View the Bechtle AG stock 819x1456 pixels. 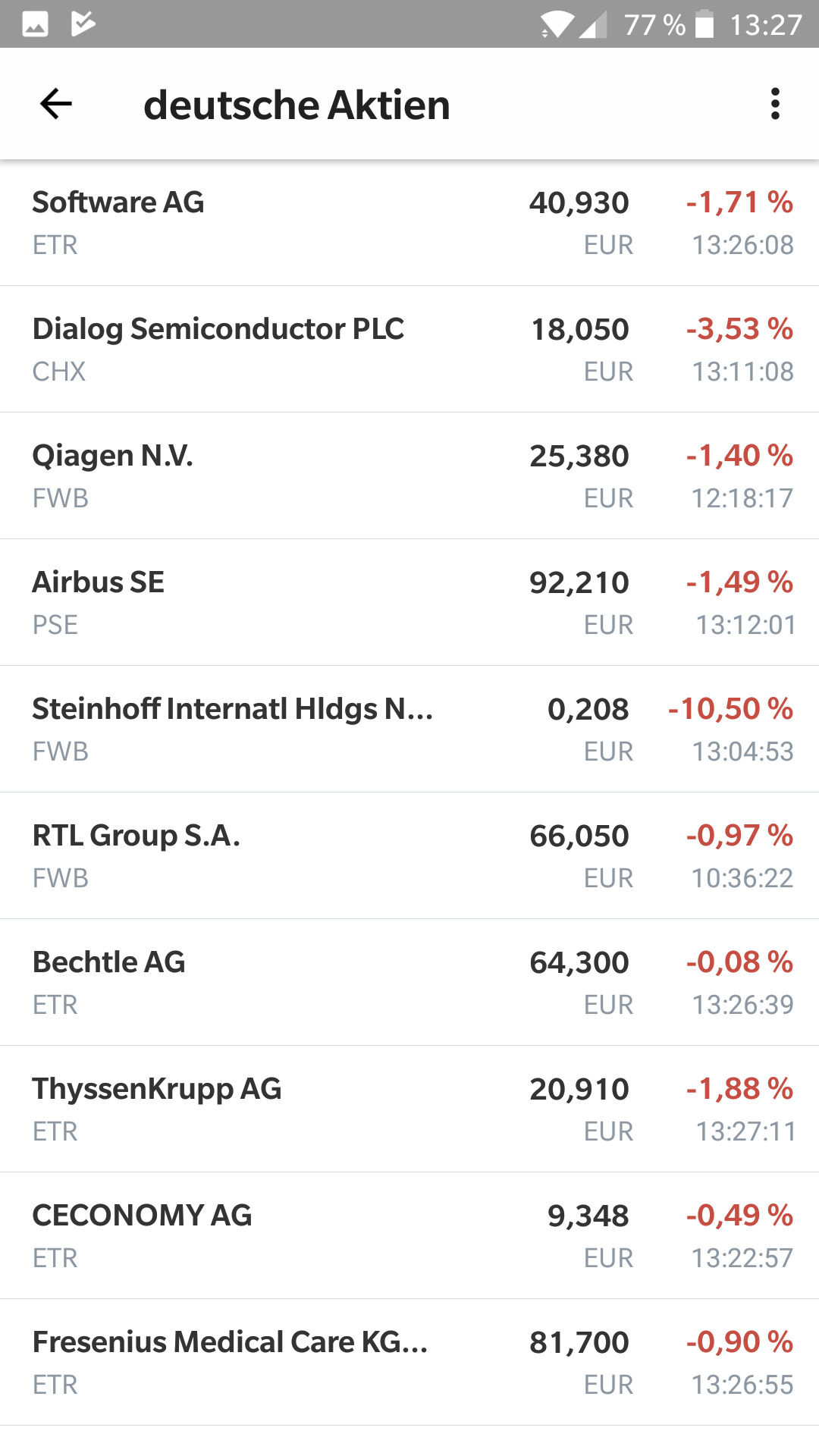(409, 983)
